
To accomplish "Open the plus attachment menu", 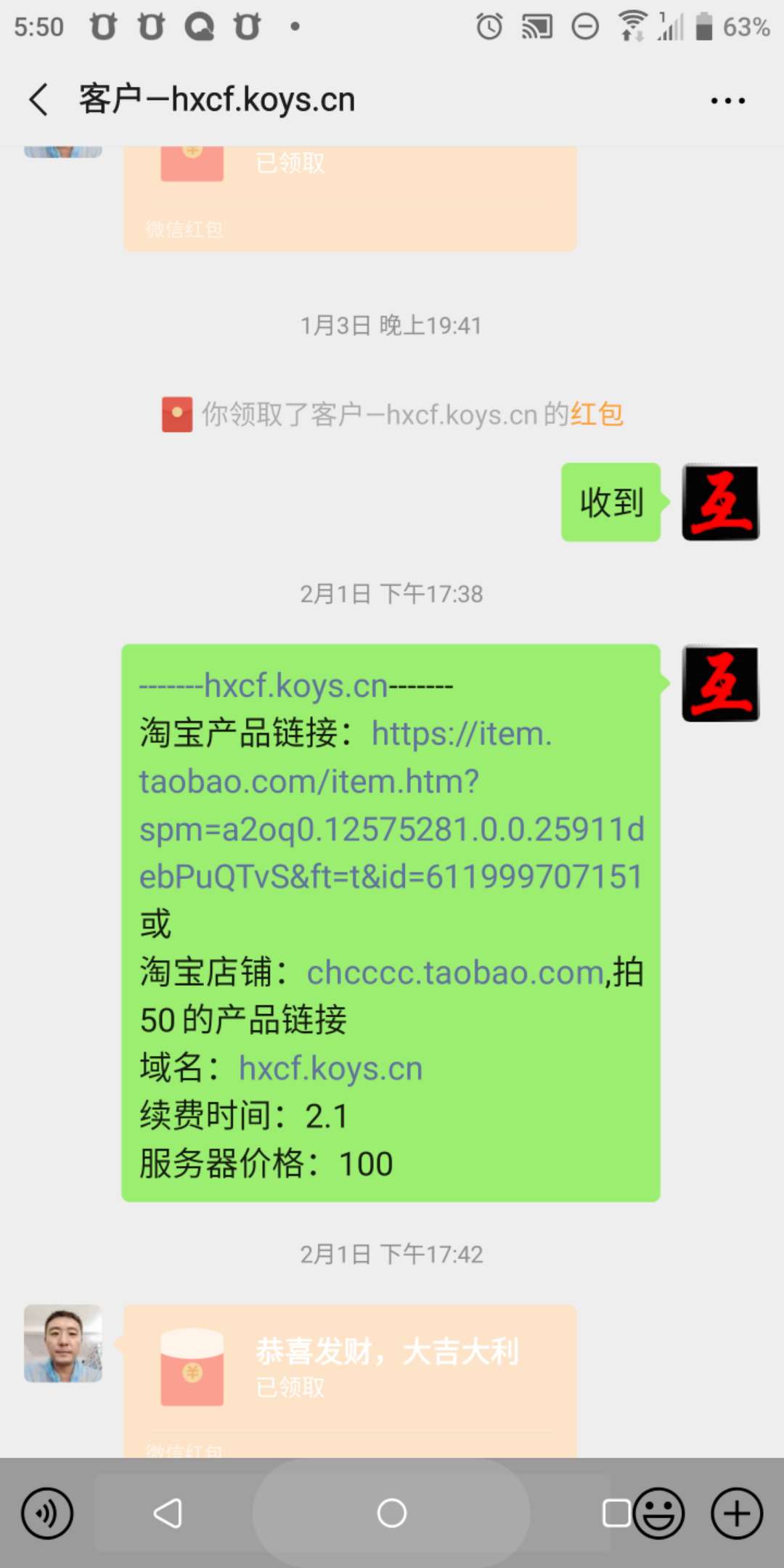I will pyautogui.click(x=736, y=1514).
